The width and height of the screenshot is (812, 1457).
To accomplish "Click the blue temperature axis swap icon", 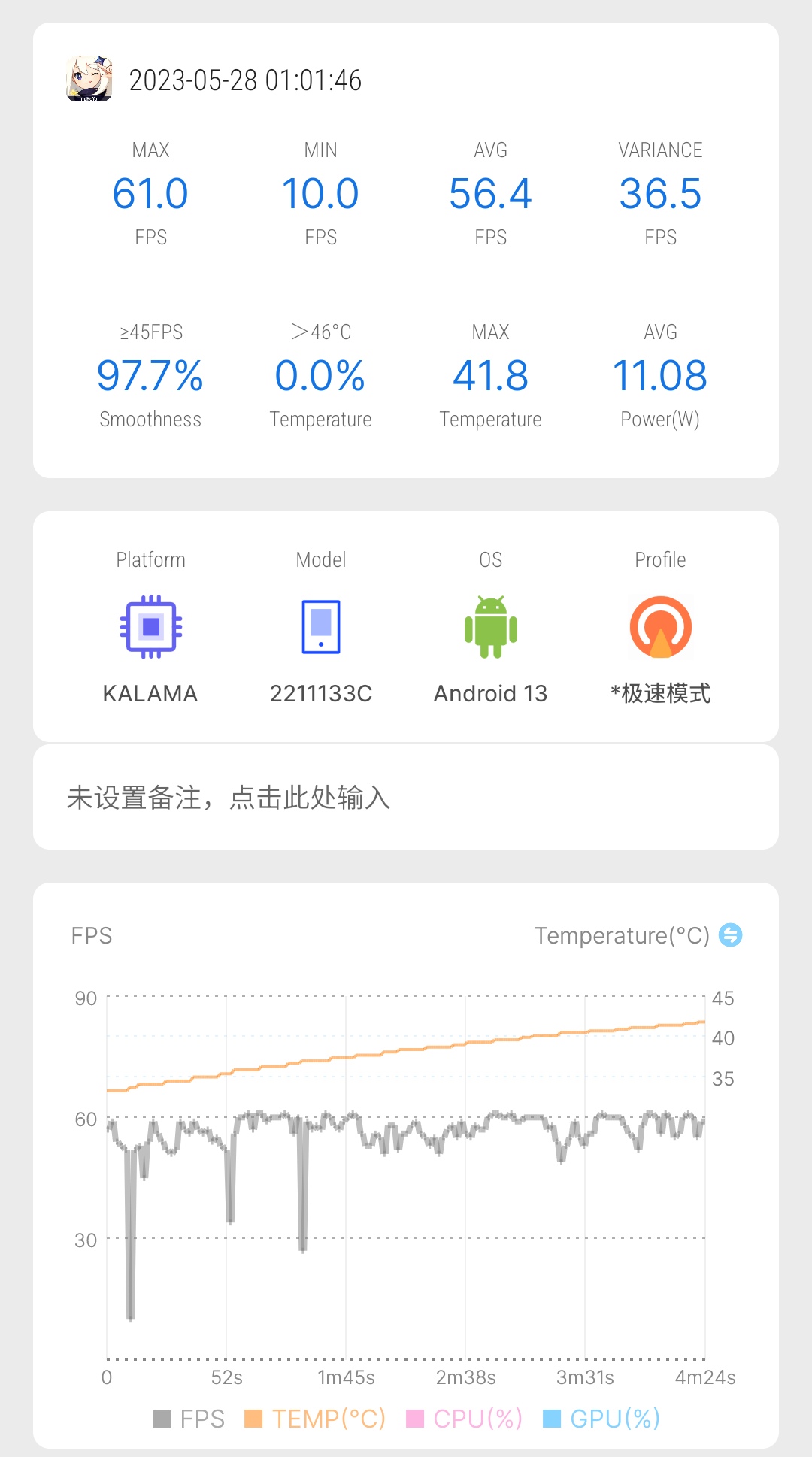I will tap(730, 935).
